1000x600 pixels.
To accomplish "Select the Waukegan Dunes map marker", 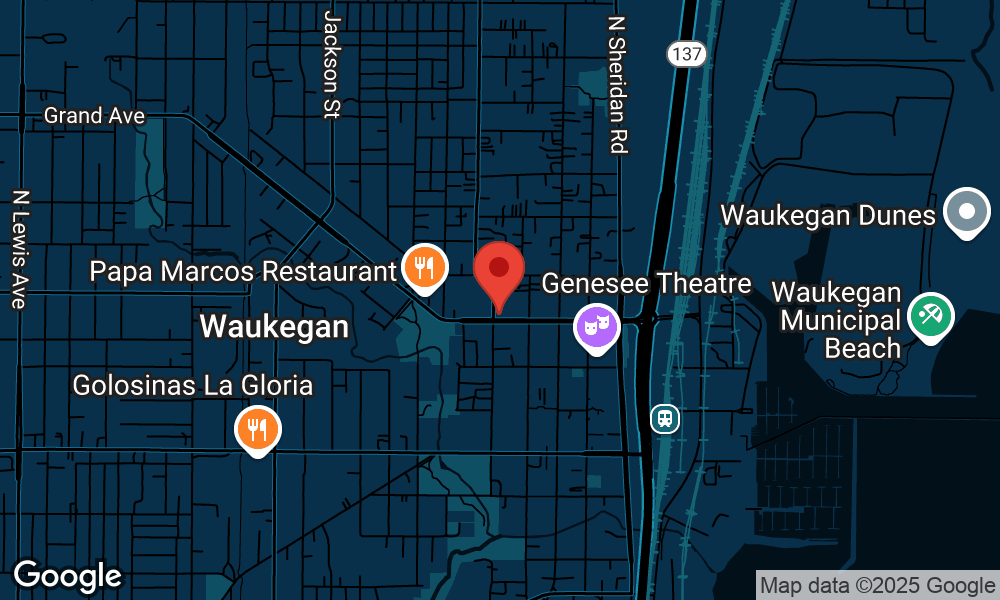I will 966,212.
